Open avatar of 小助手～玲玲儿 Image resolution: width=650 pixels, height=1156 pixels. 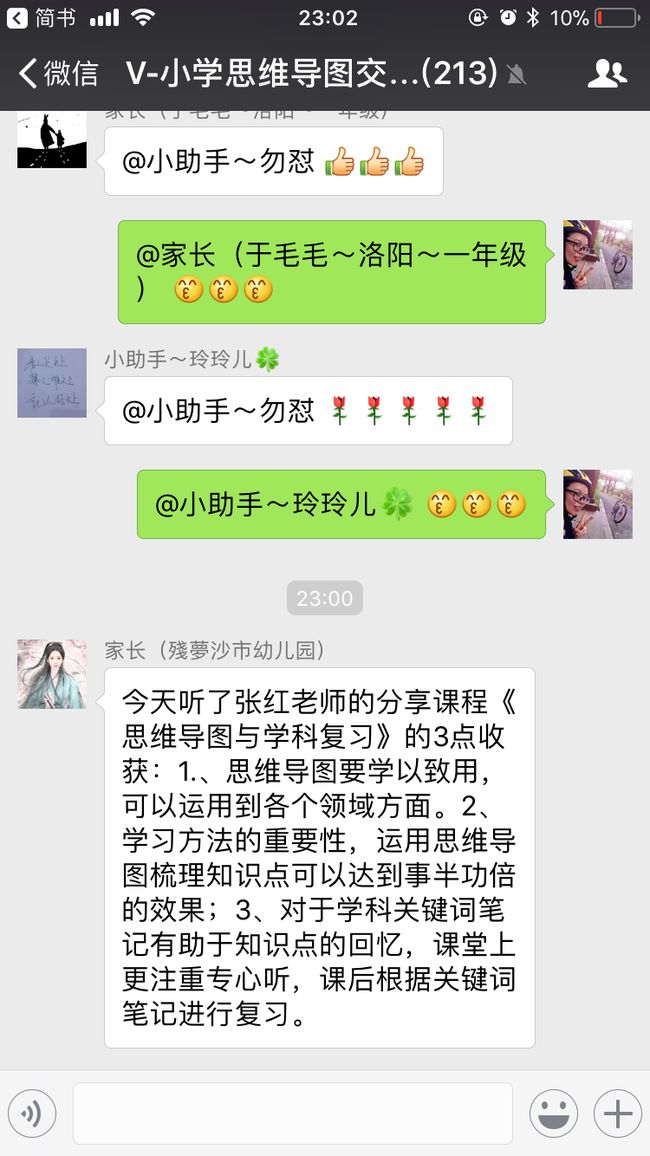tap(52, 383)
